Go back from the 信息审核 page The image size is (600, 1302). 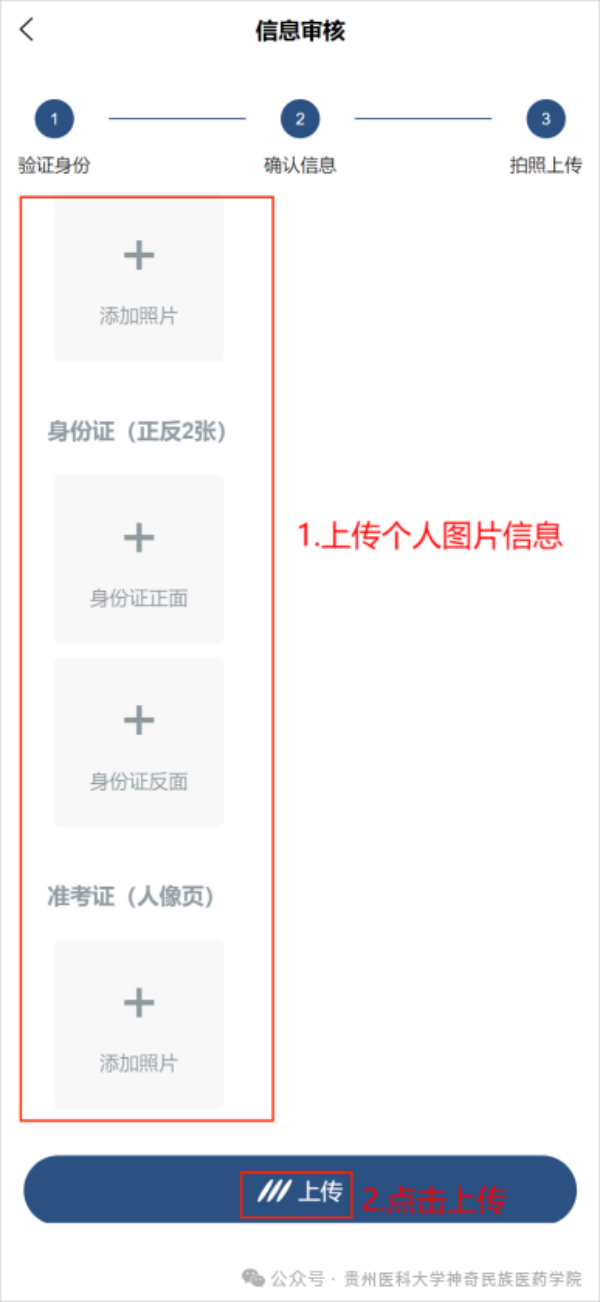[x=27, y=30]
